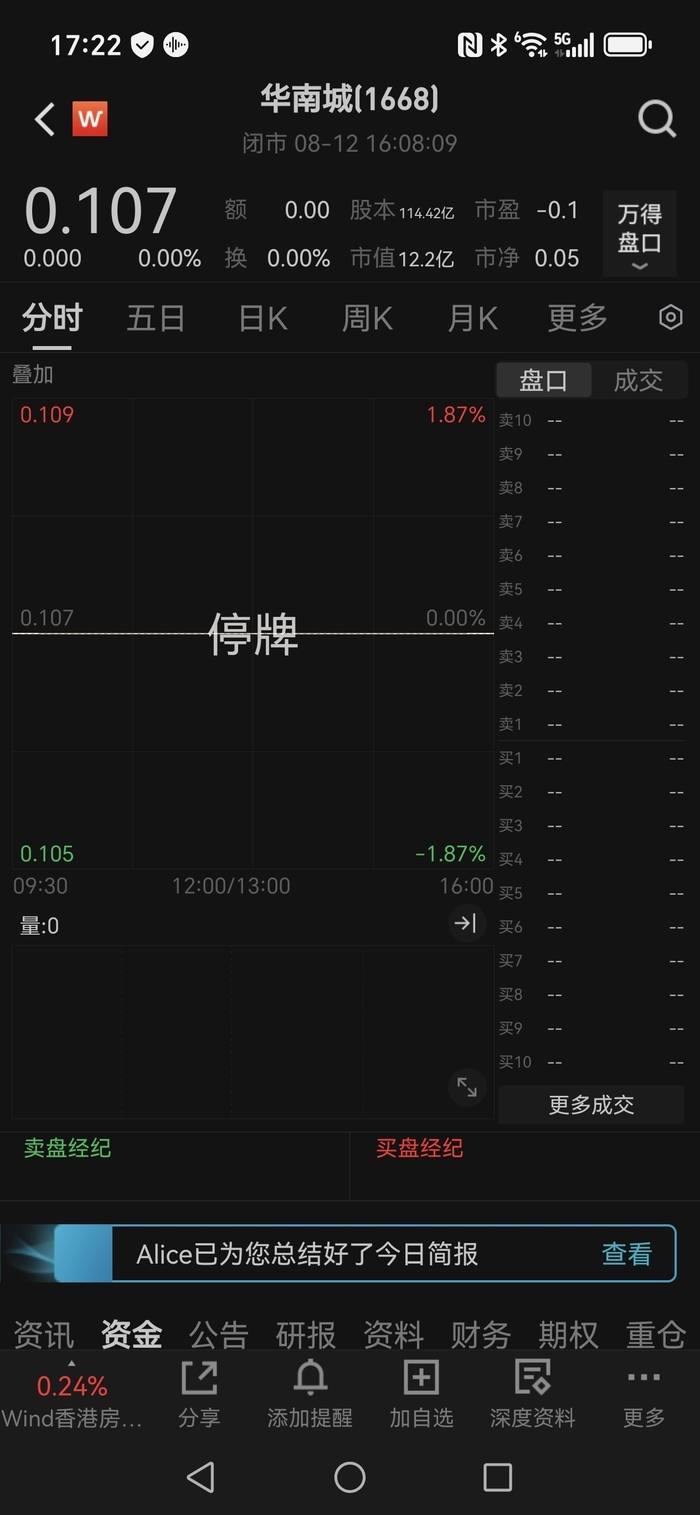Go back using the top-left arrow
This screenshot has width=700, height=1515.
pyautogui.click(x=44, y=120)
